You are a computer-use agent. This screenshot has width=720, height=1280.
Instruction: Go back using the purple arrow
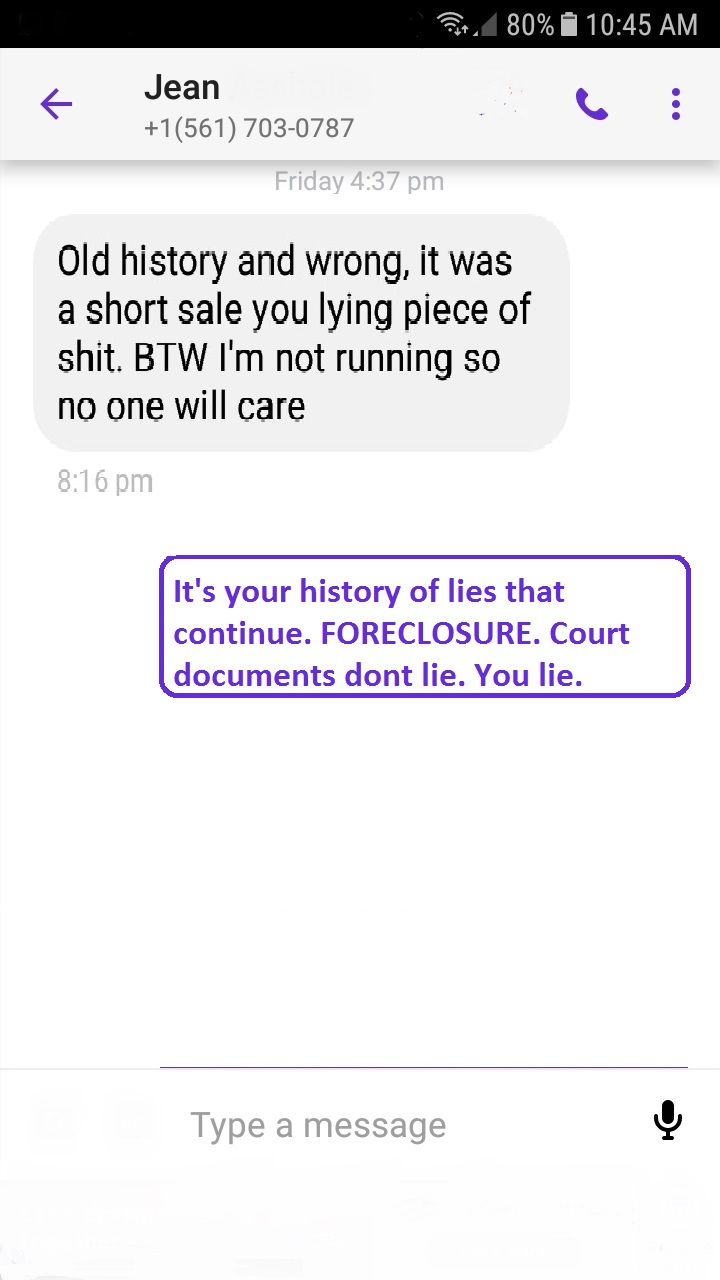tap(56, 104)
